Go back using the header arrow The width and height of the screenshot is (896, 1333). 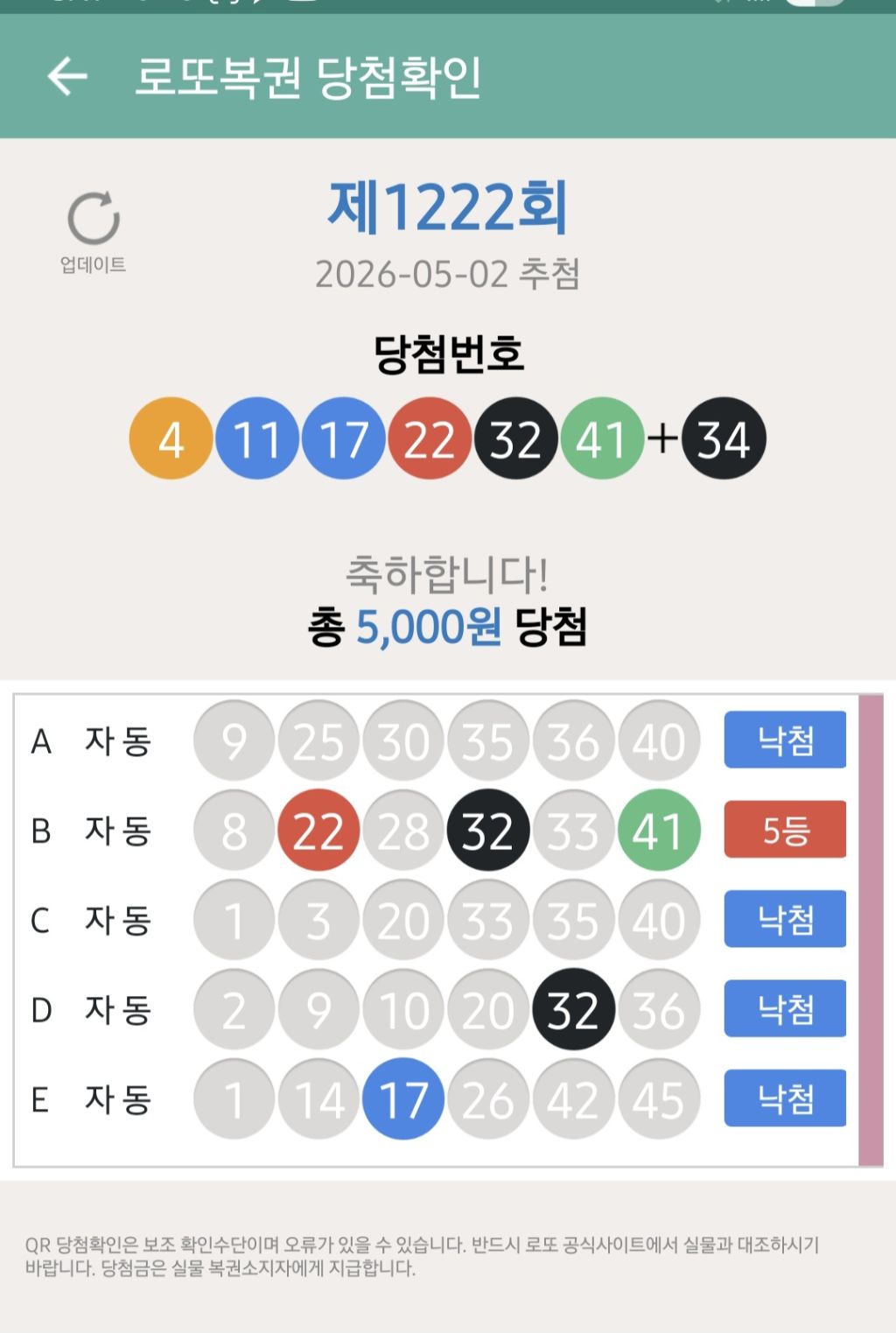click(67, 77)
